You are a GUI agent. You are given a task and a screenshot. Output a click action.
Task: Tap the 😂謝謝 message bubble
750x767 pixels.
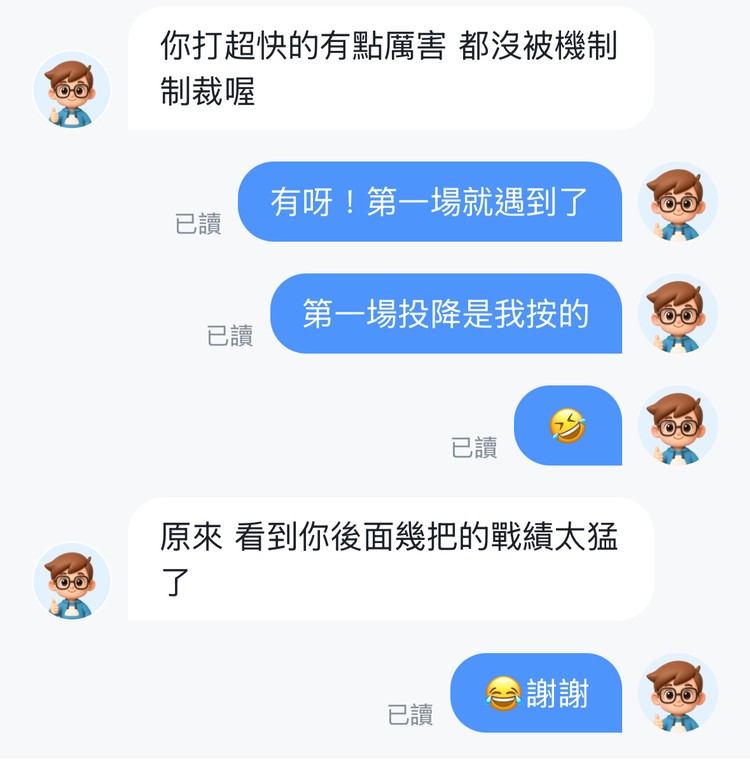537,694
